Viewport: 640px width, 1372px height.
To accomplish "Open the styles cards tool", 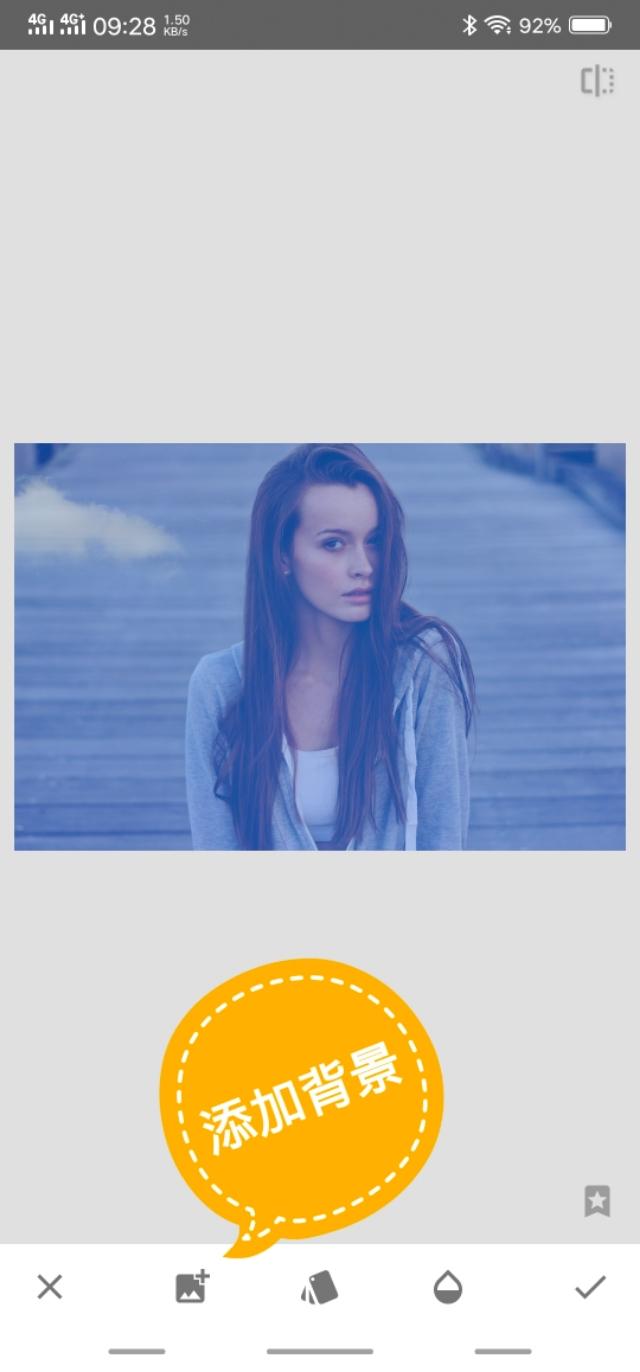I will point(320,1288).
